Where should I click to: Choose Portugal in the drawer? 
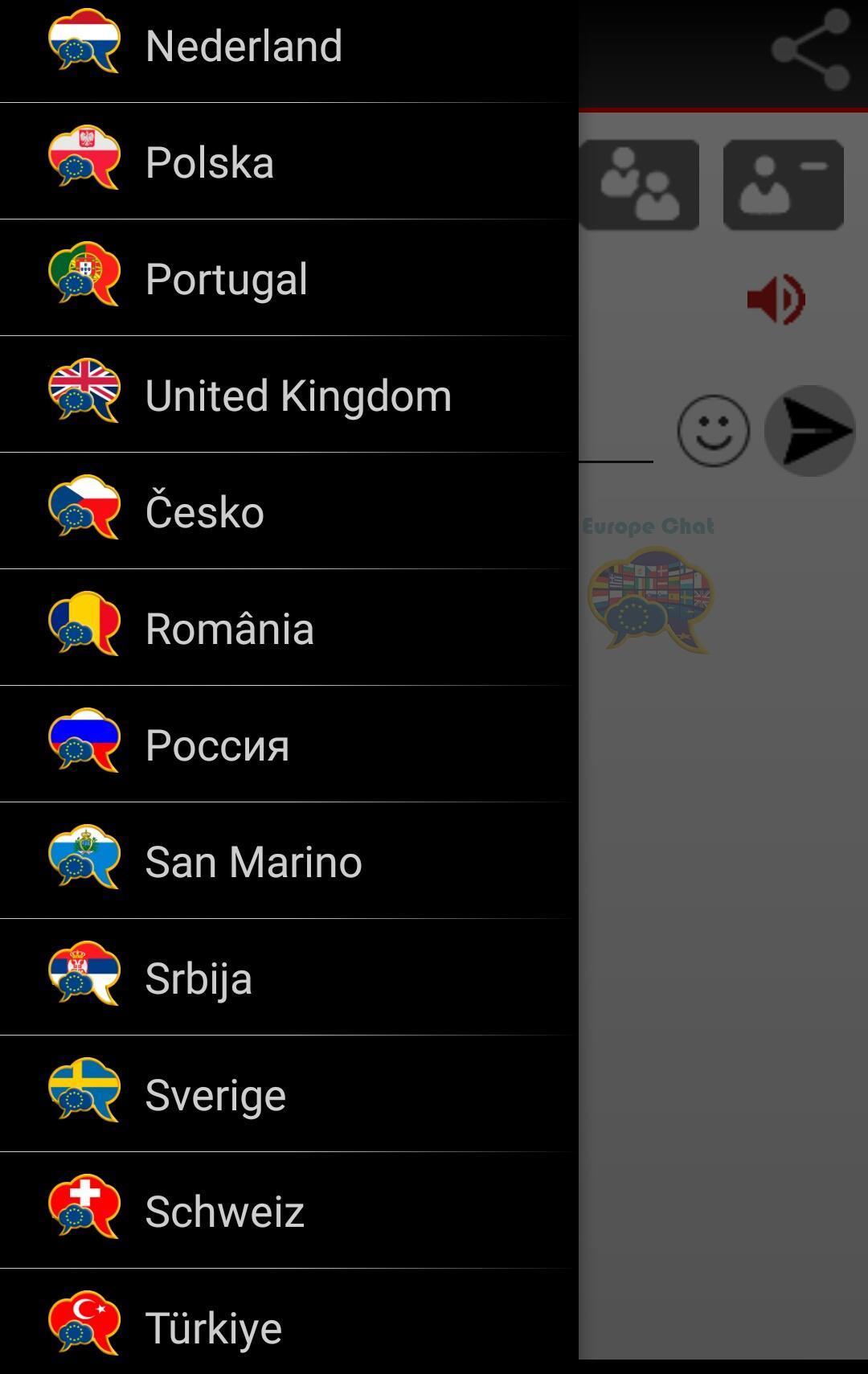[227, 279]
